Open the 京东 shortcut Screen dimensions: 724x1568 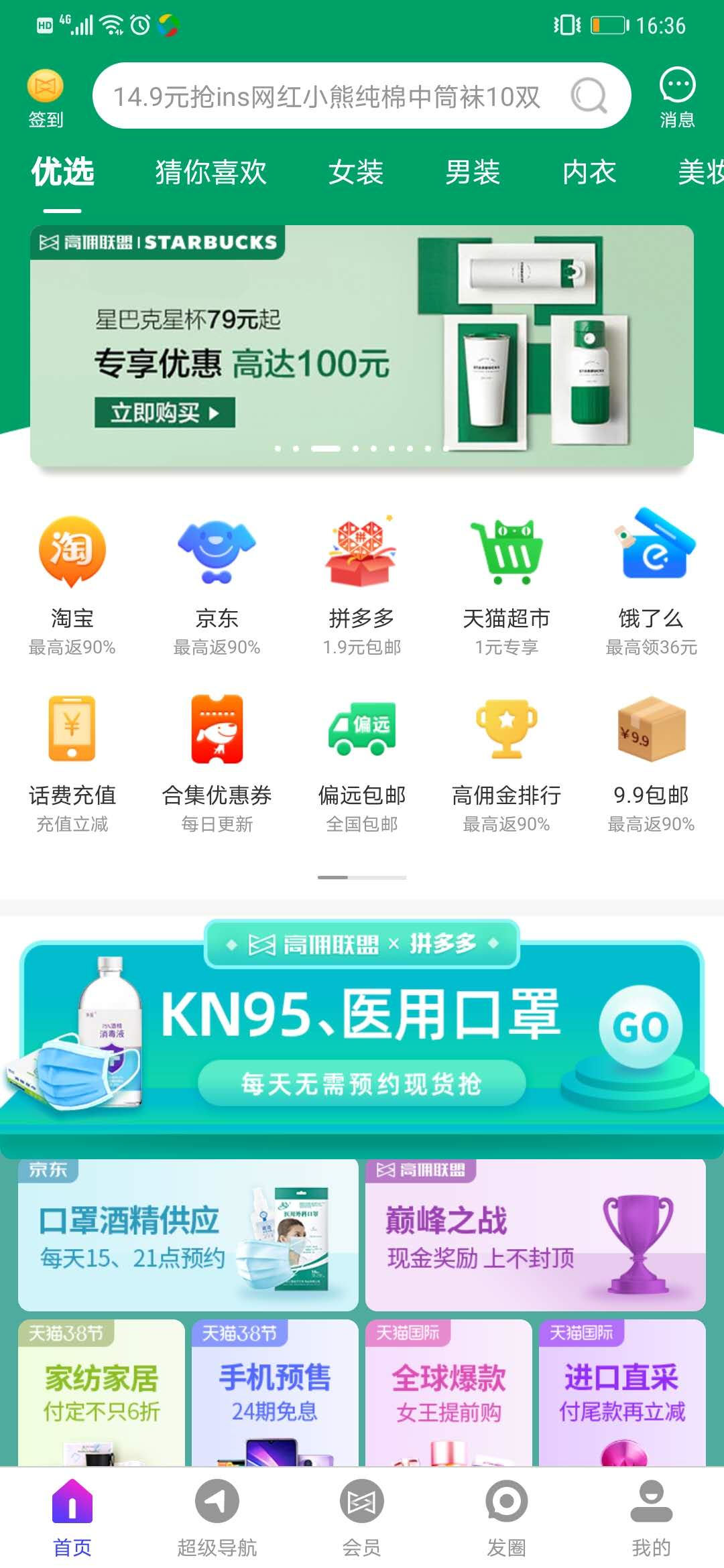pyautogui.click(x=217, y=583)
